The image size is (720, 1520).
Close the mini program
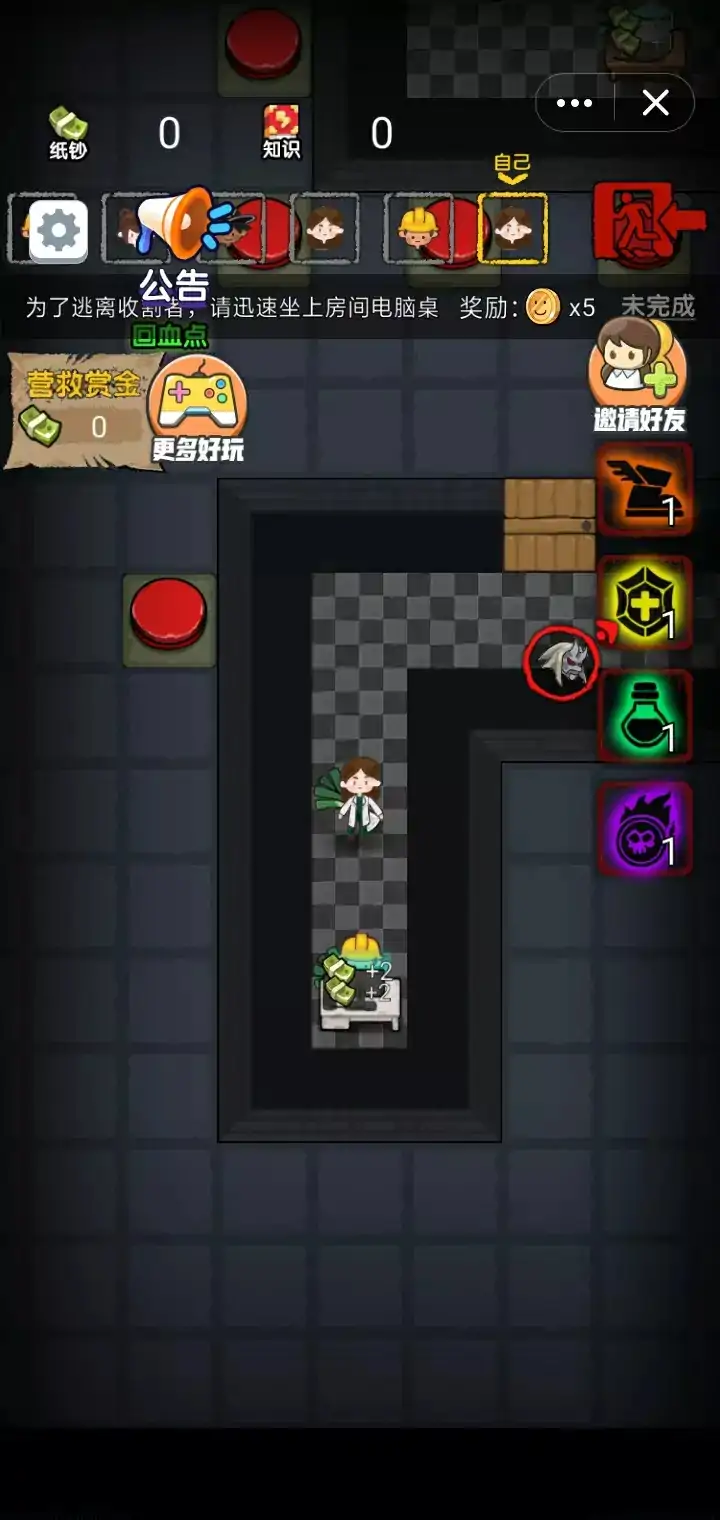tap(655, 103)
